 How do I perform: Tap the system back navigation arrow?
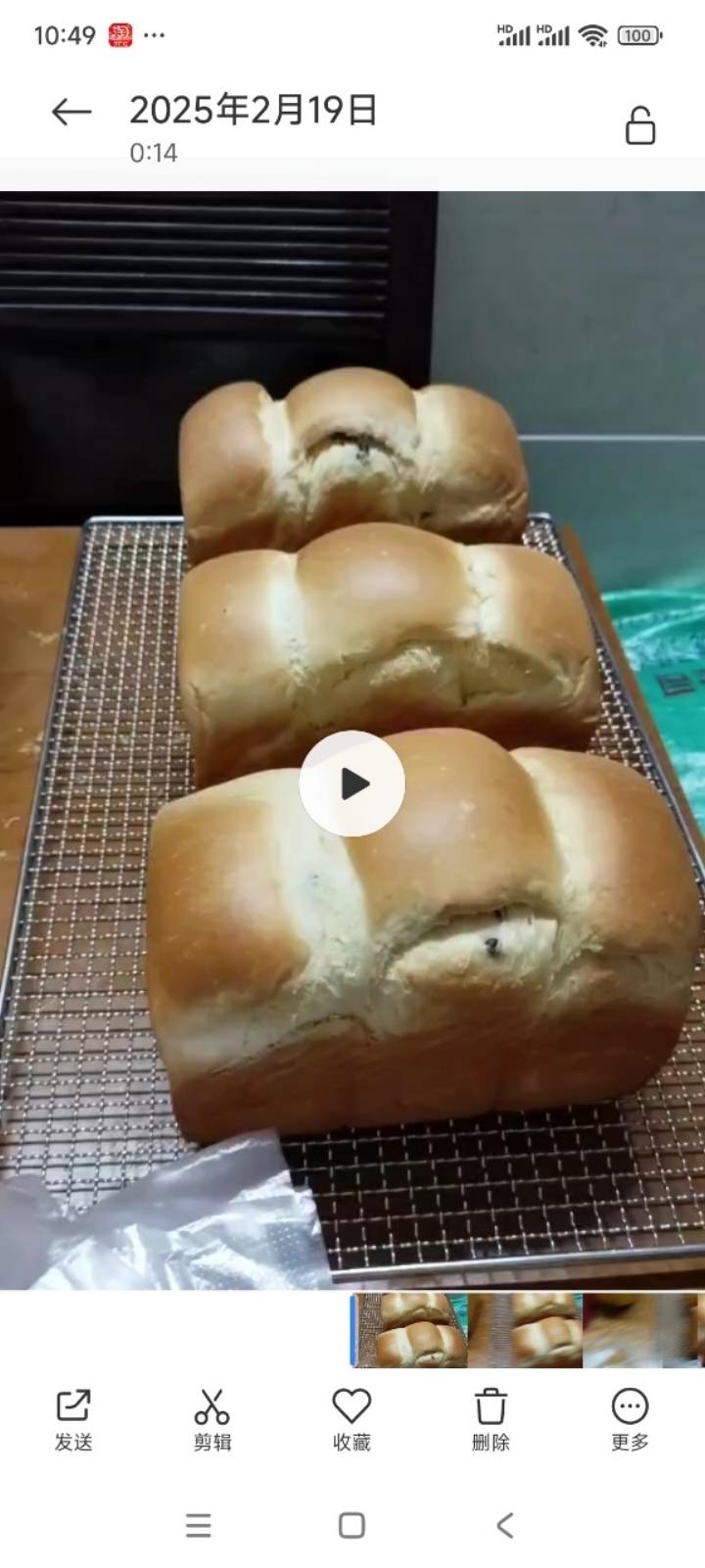tap(503, 1525)
